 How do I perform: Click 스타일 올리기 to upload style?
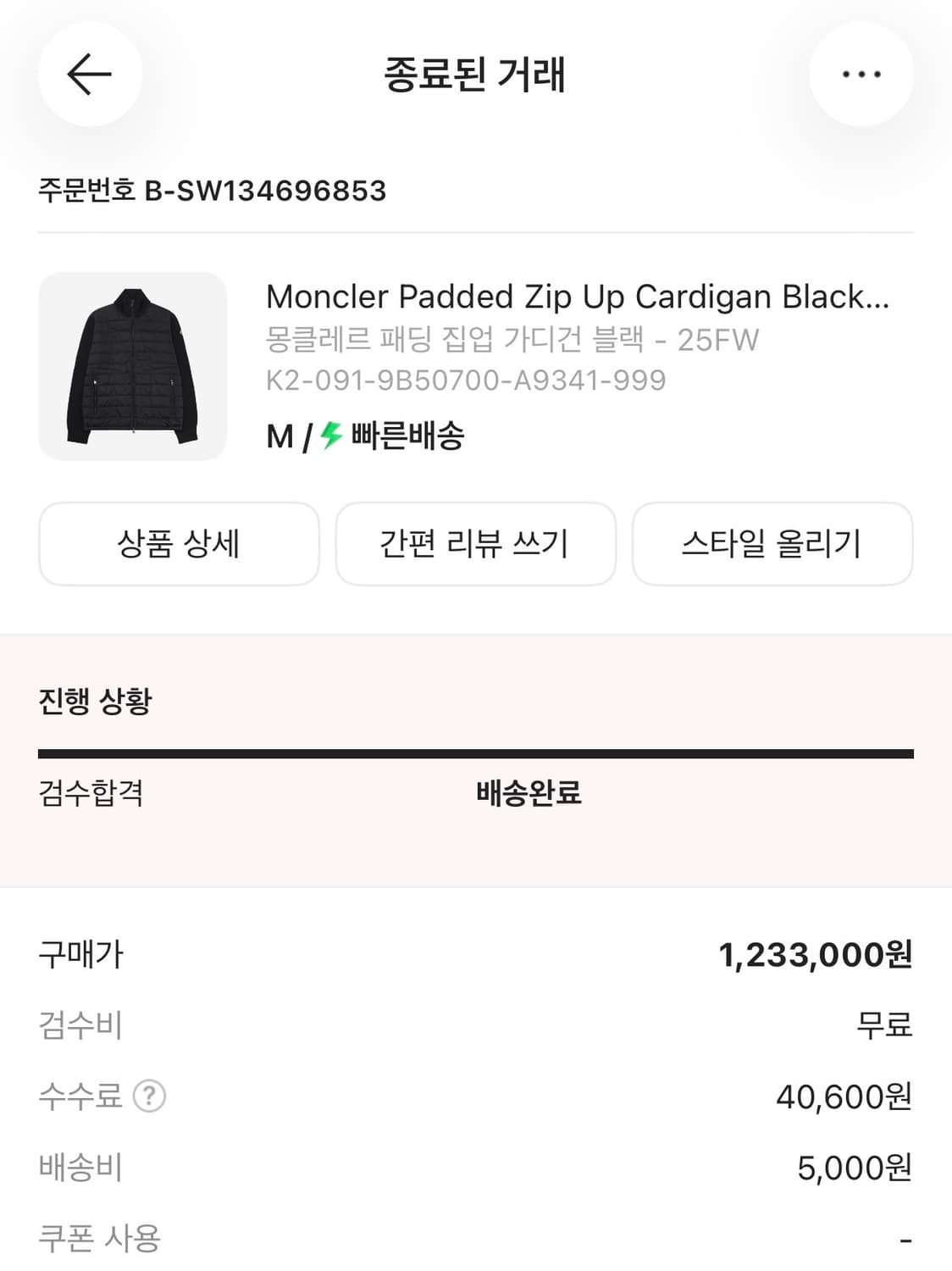click(x=772, y=545)
